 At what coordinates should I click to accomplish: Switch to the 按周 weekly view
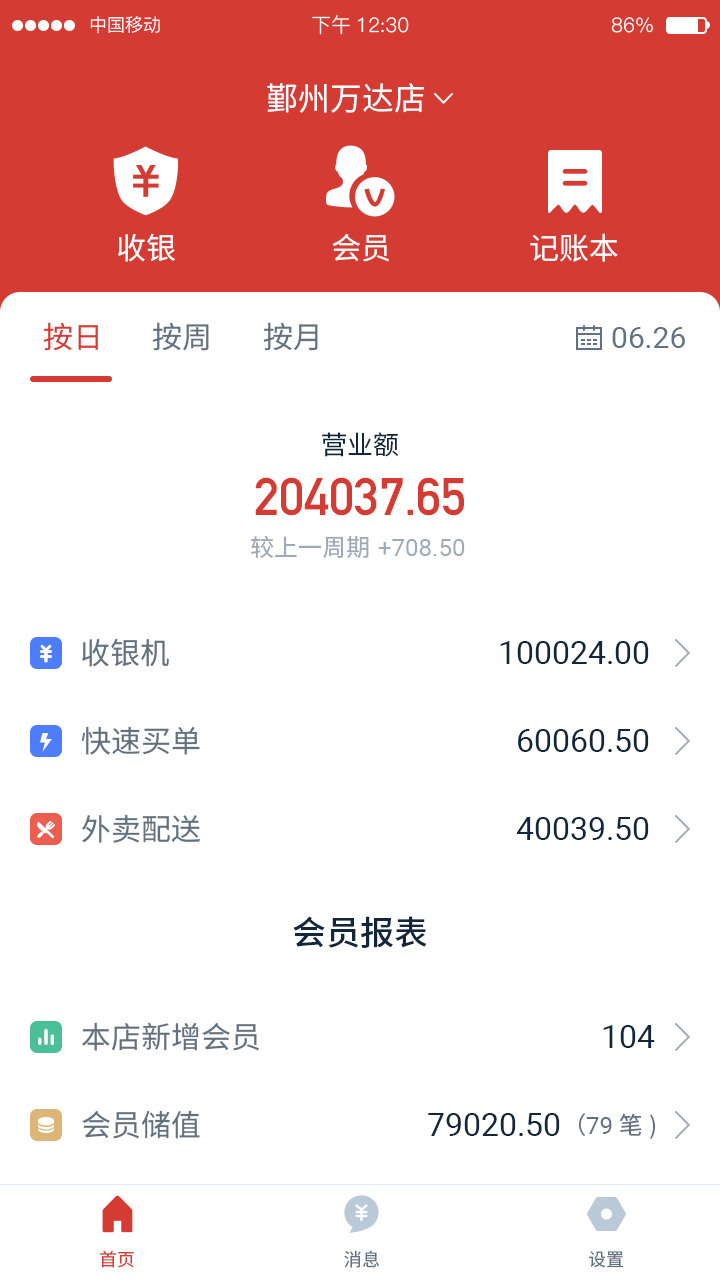click(x=181, y=338)
